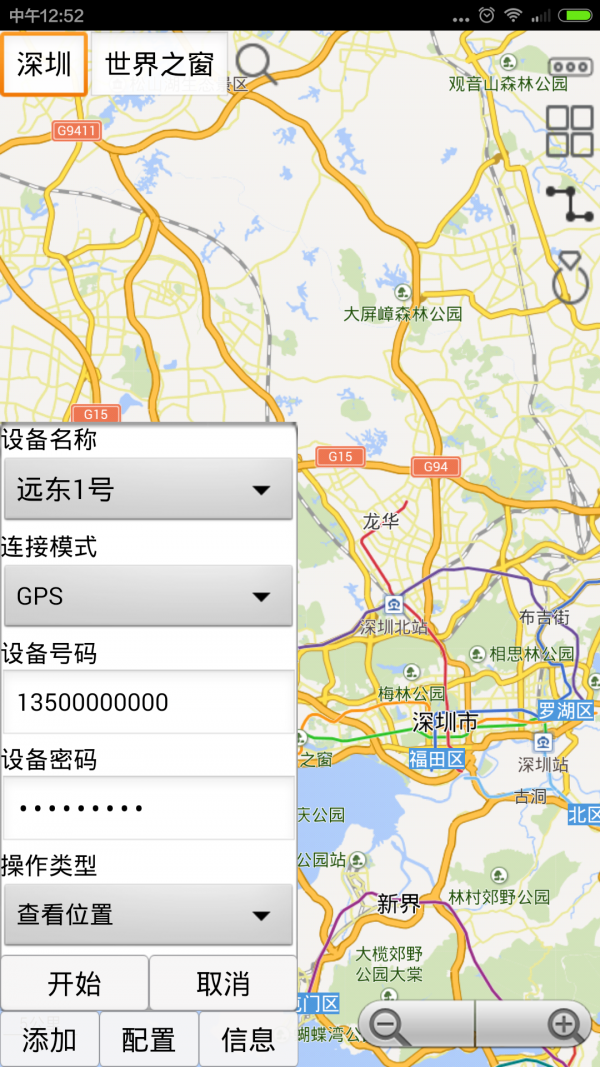Zoom in the map with plus magnifier
Image resolution: width=600 pixels, height=1067 pixels.
point(565,1025)
